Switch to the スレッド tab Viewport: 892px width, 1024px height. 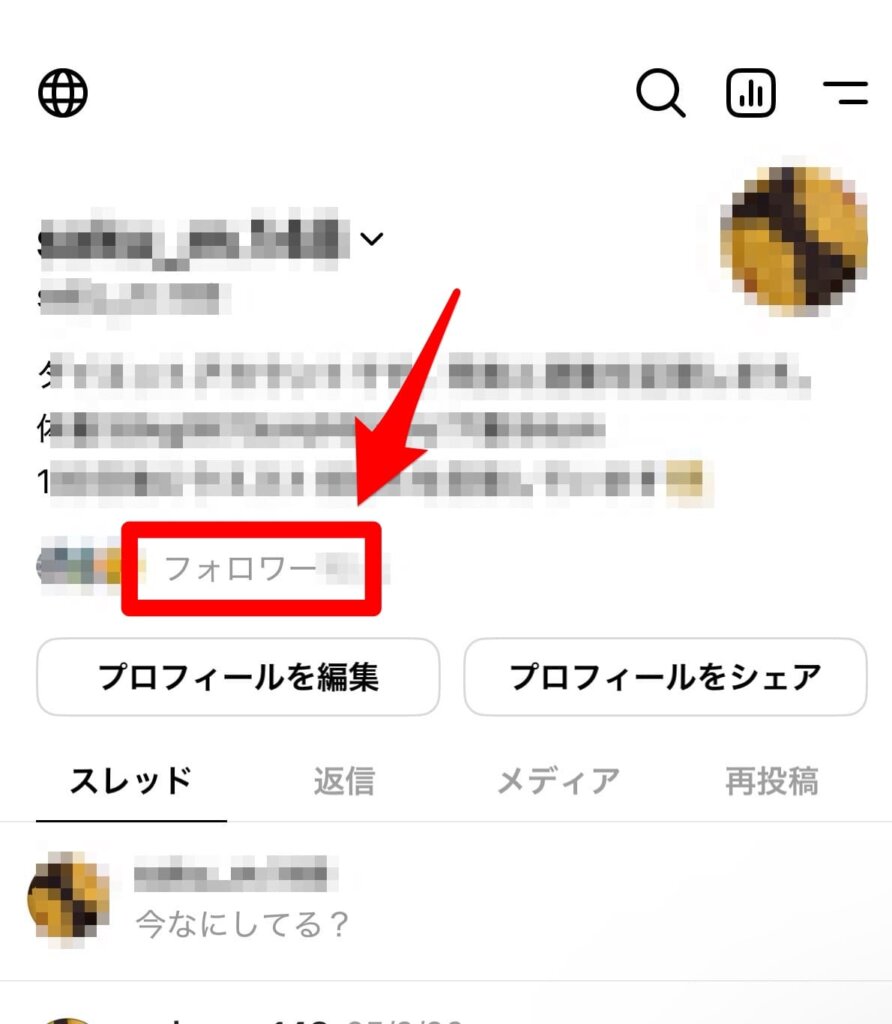coord(131,781)
